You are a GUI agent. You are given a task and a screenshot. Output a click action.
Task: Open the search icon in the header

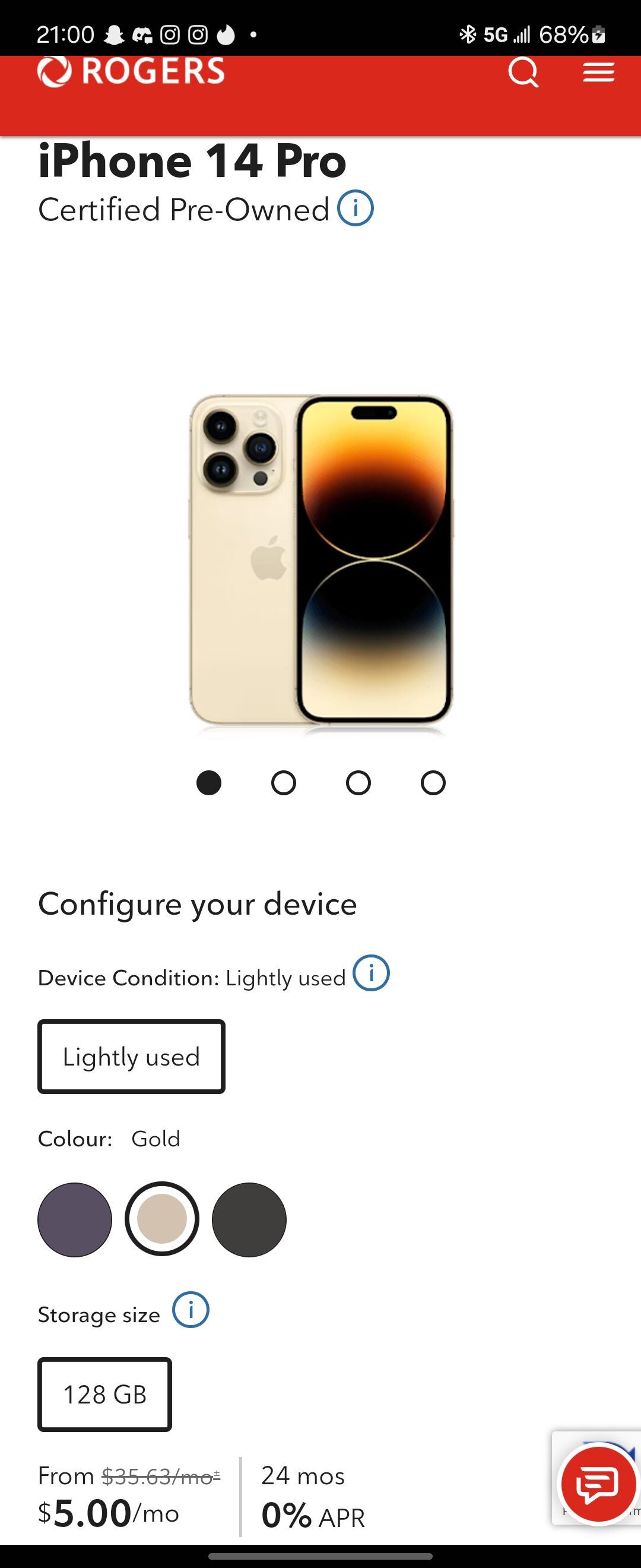click(x=523, y=73)
